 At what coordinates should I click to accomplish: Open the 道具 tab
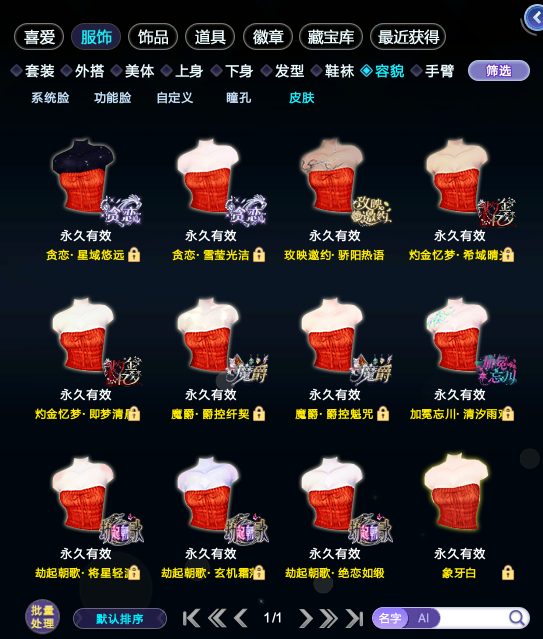coord(210,37)
